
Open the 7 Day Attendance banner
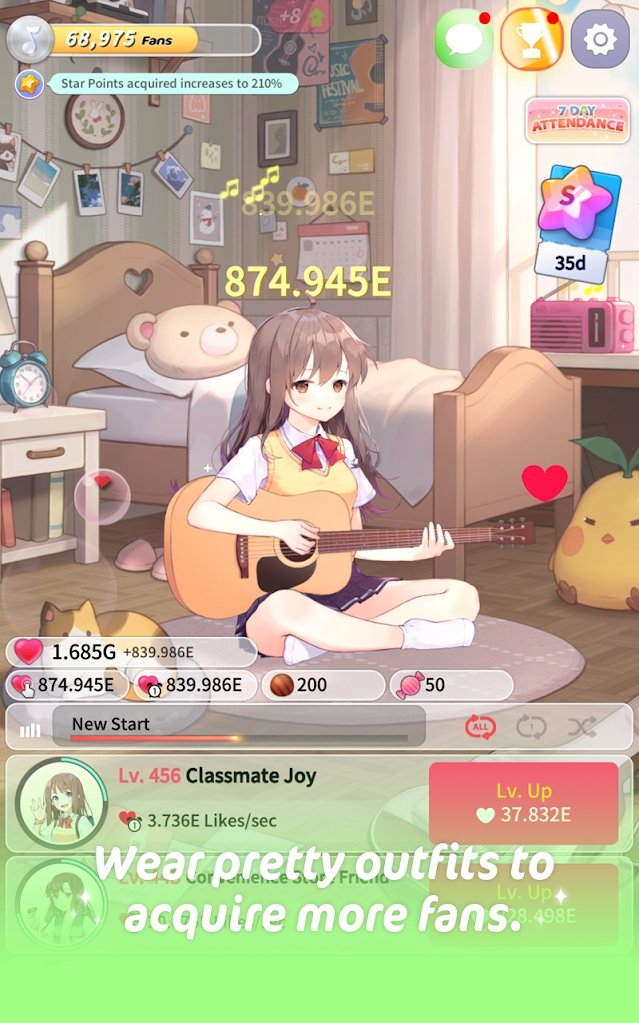(x=578, y=120)
